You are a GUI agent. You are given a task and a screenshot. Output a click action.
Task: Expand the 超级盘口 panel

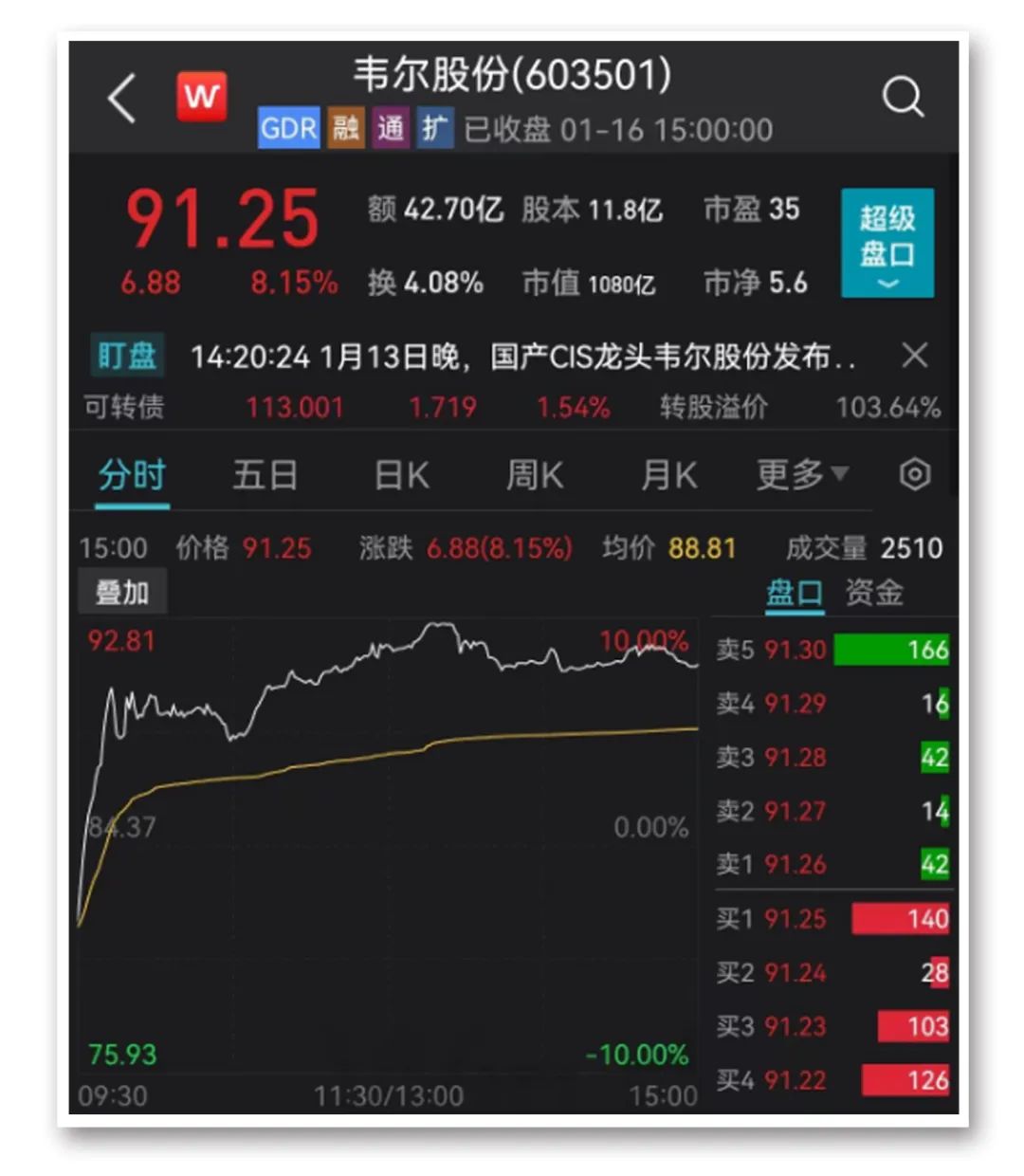pyautogui.click(x=887, y=244)
